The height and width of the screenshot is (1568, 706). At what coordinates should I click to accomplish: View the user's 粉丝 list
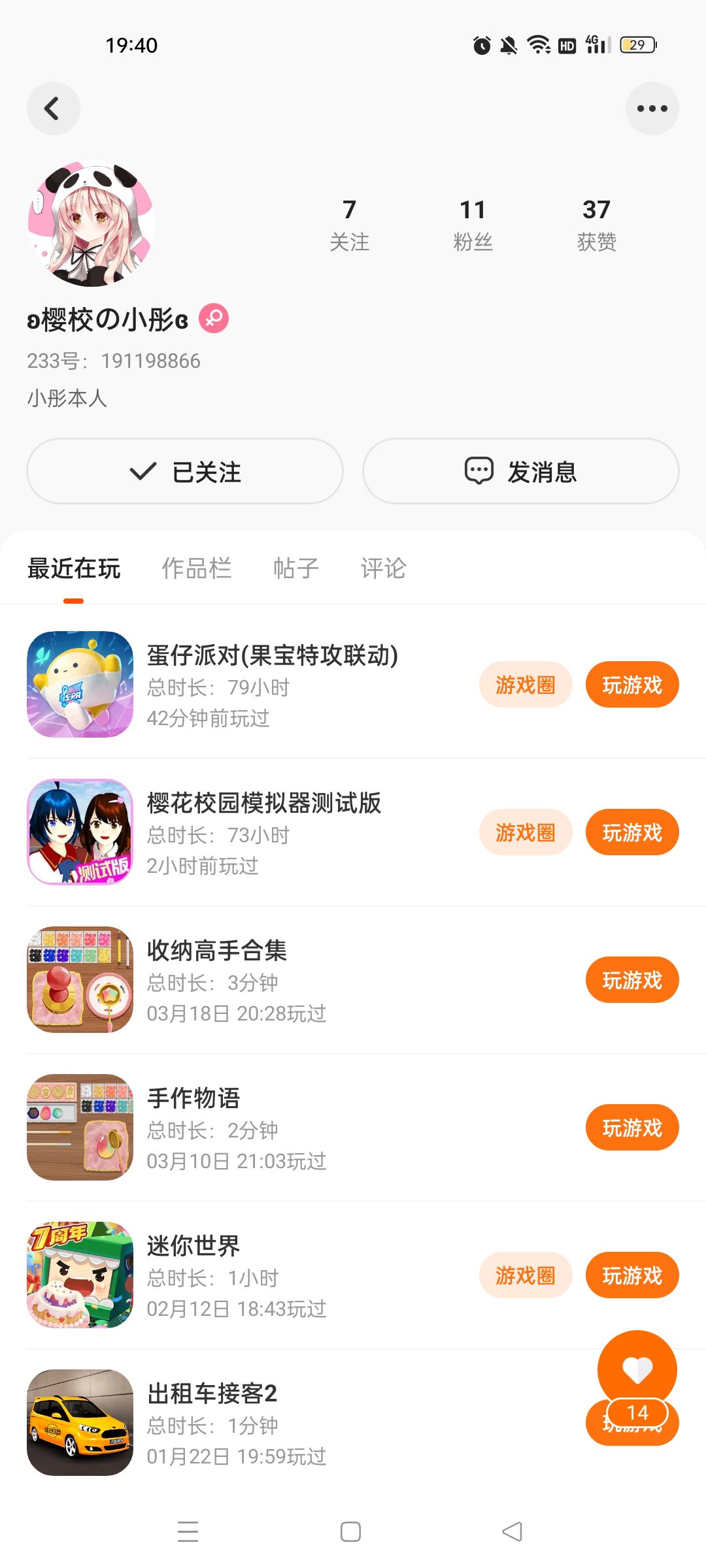click(473, 224)
